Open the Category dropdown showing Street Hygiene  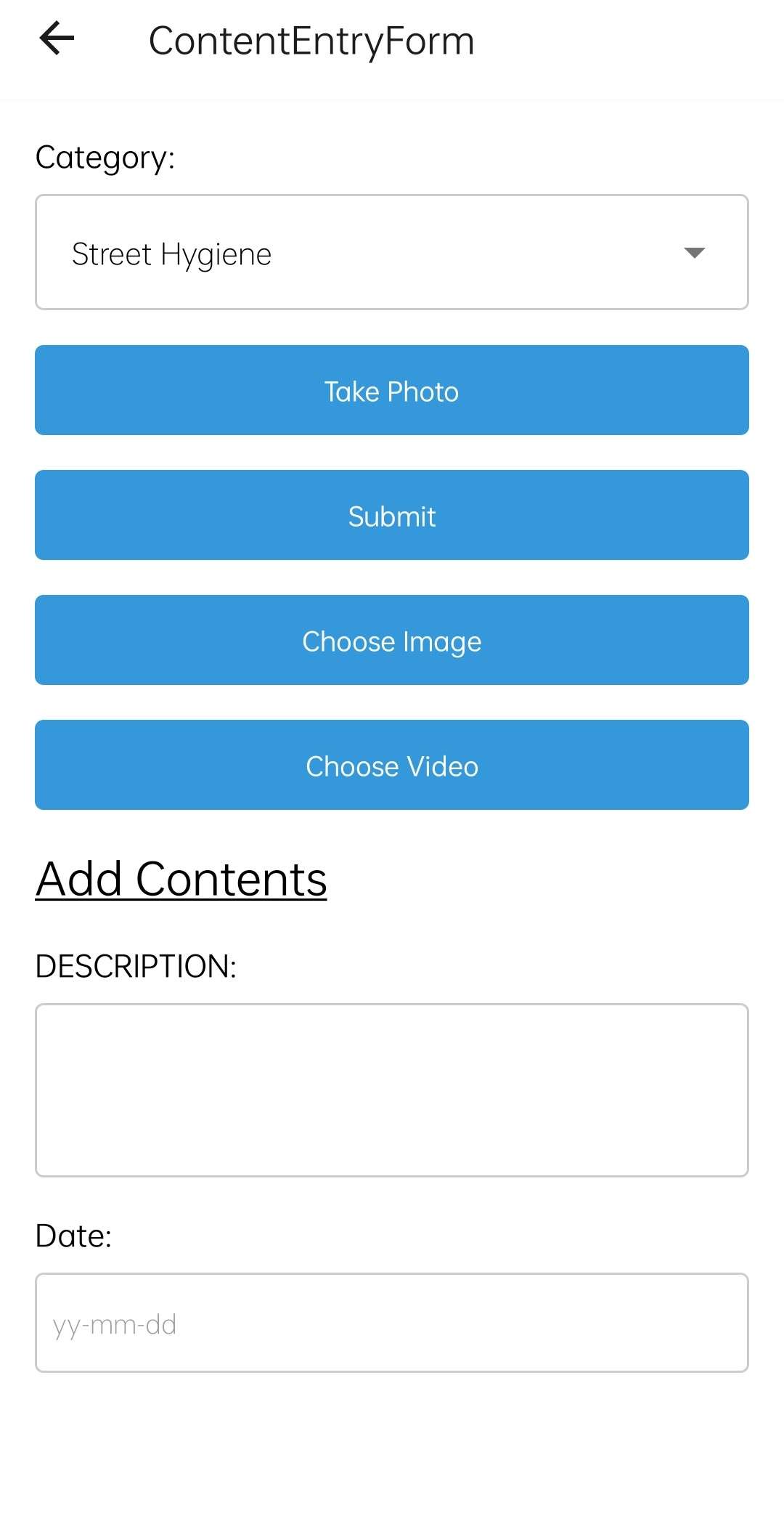pos(392,252)
